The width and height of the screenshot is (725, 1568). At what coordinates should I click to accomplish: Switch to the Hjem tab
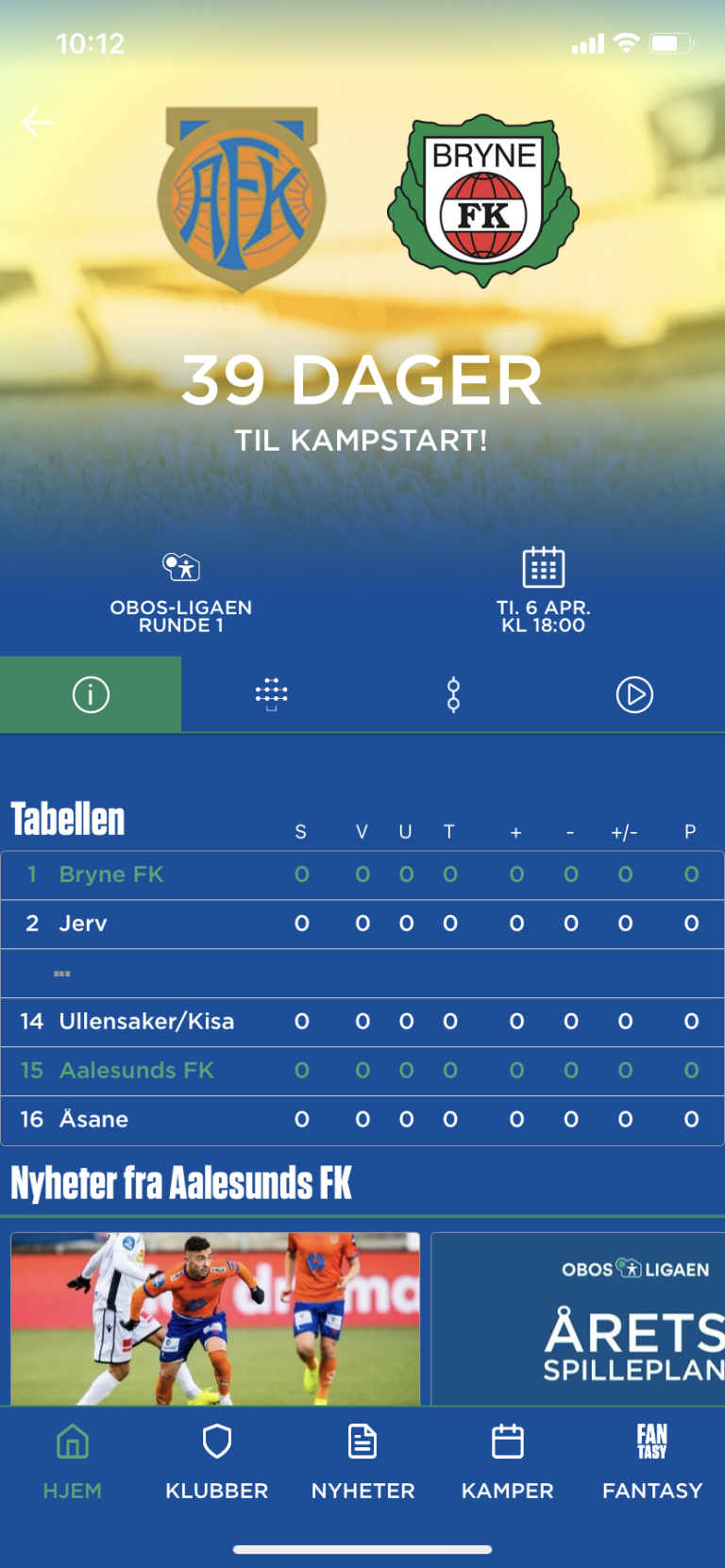click(x=73, y=1460)
